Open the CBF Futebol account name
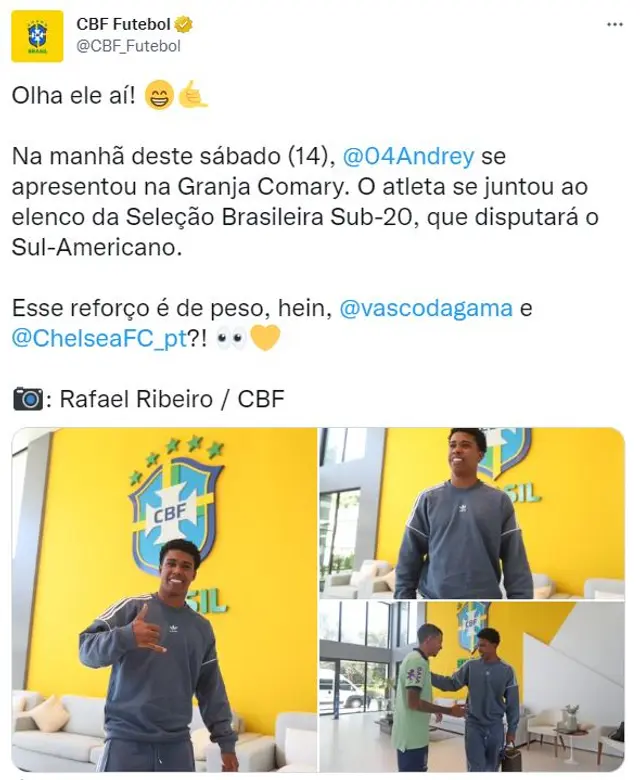Viewport: 640px width, 780px height. [x=123, y=22]
